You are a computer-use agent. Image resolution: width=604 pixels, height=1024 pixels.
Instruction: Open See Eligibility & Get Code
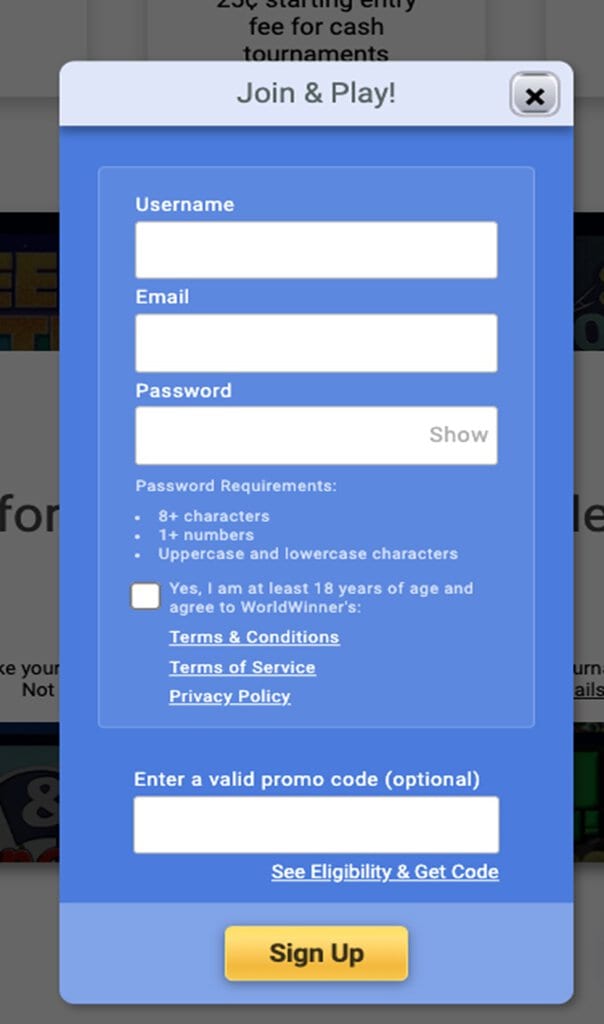[x=385, y=872]
